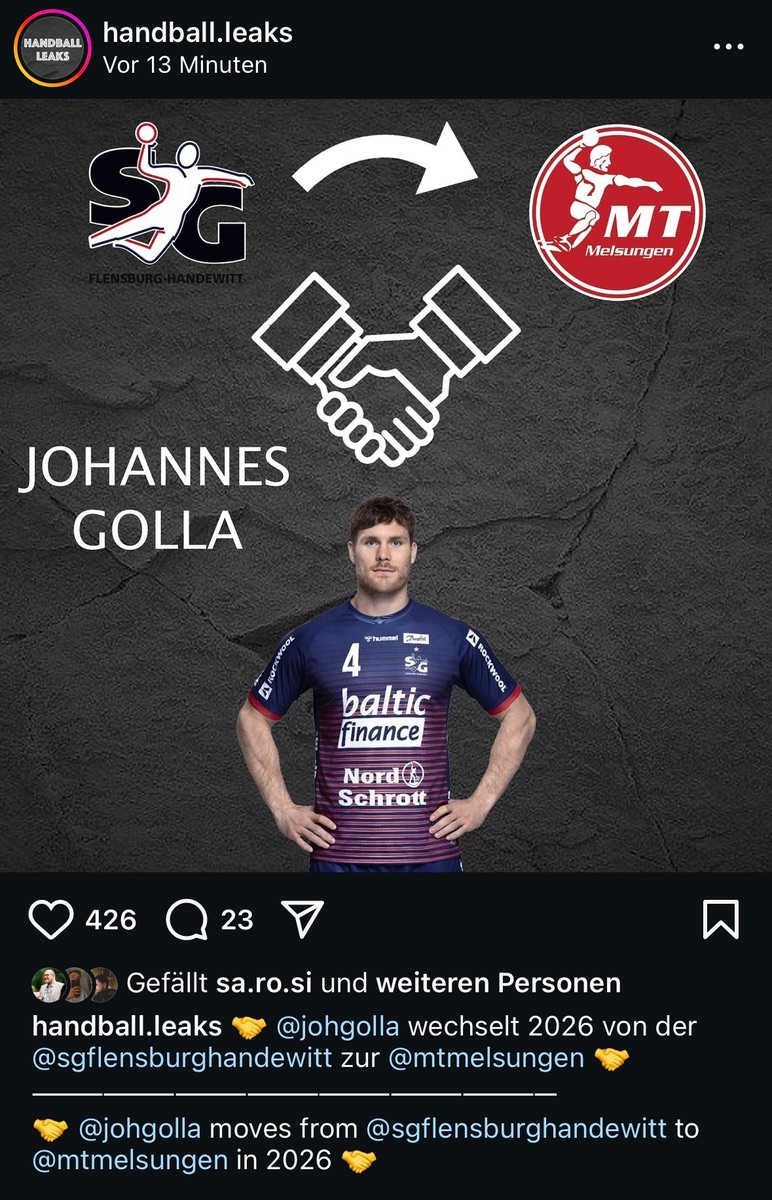
Task: View sa.ro.si's profile from the likes line
Action: [x=265, y=983]
